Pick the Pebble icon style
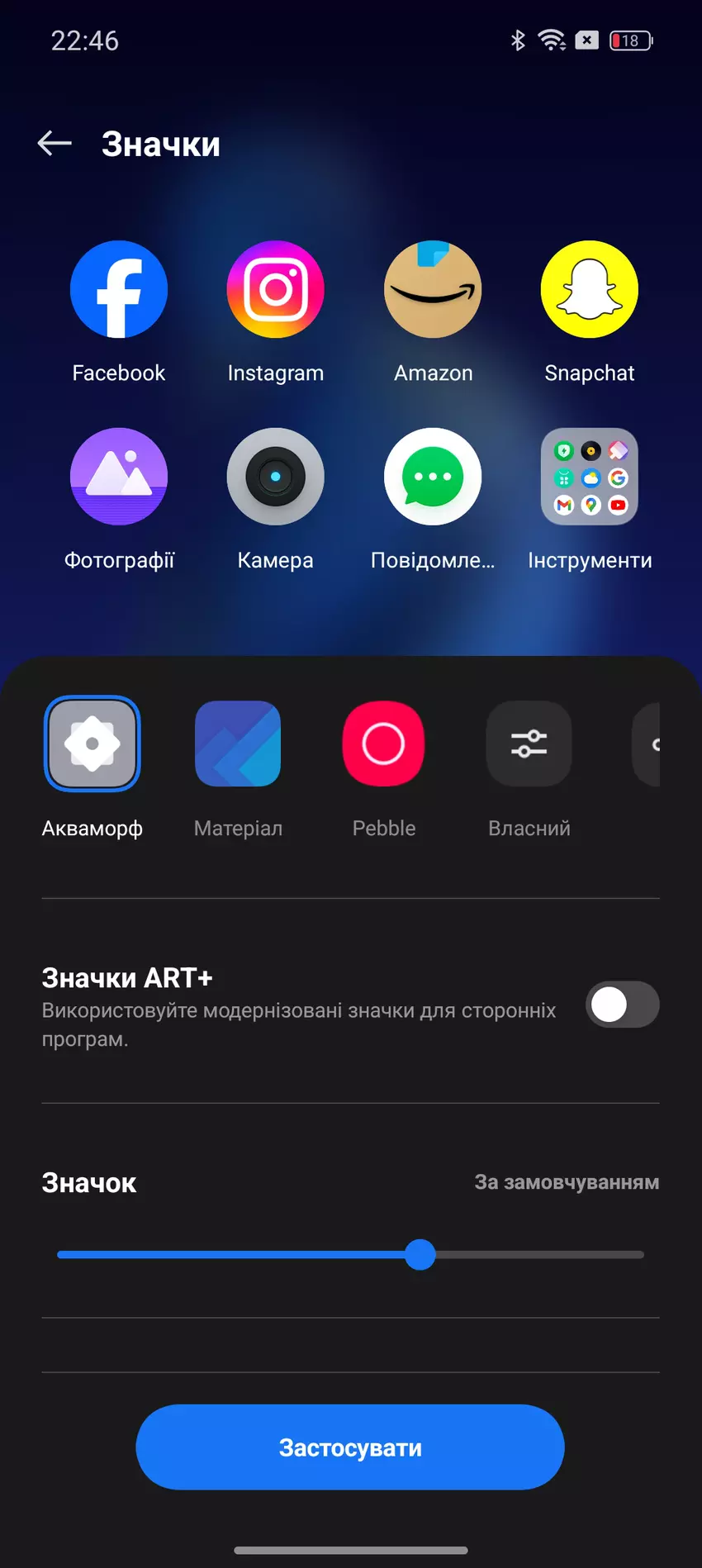The width and height of the screenshot is (702, 1568). (x=384, y=744)
